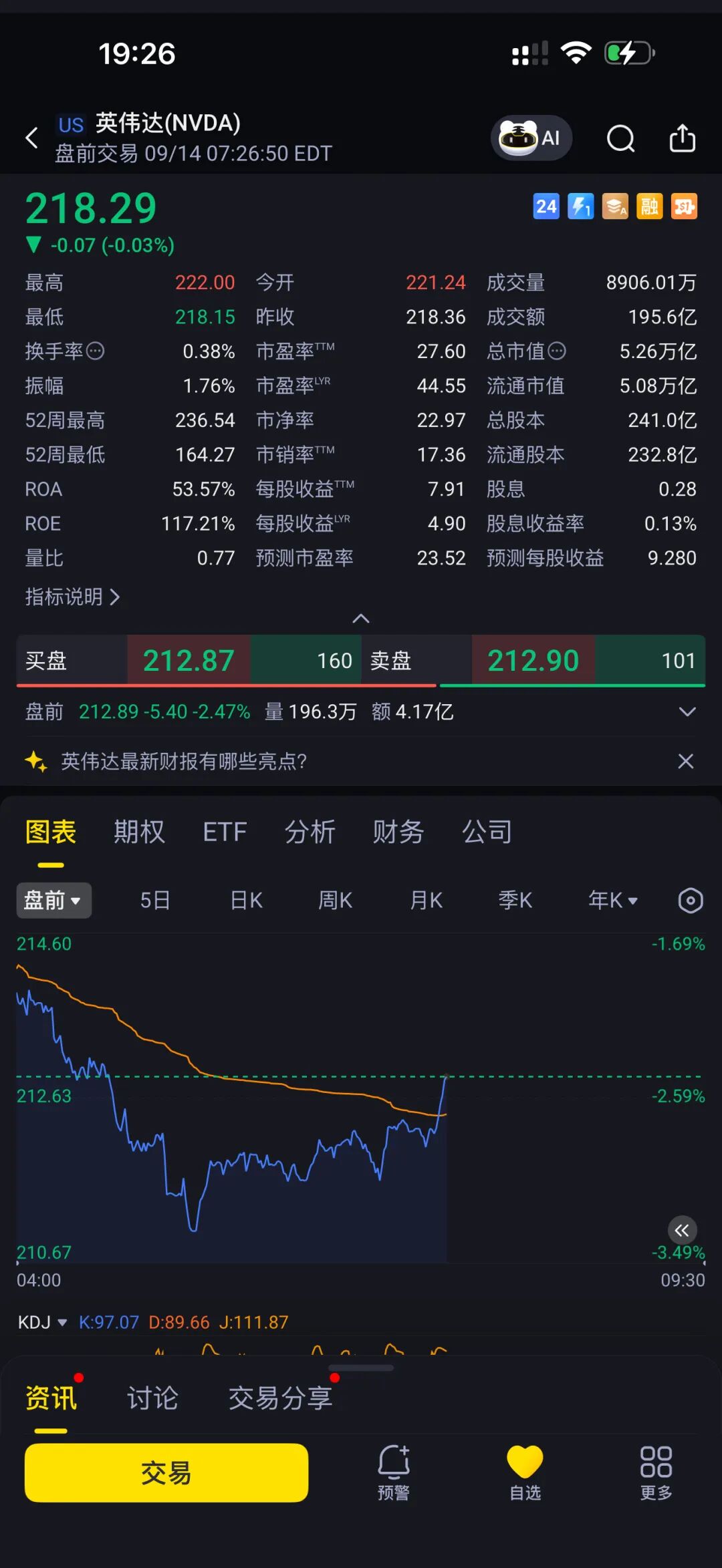The height and width of the screenshot is (1568, 722).
Task: Toggle the 自选 watchlist heart
Action: [x=525, y=1472]
